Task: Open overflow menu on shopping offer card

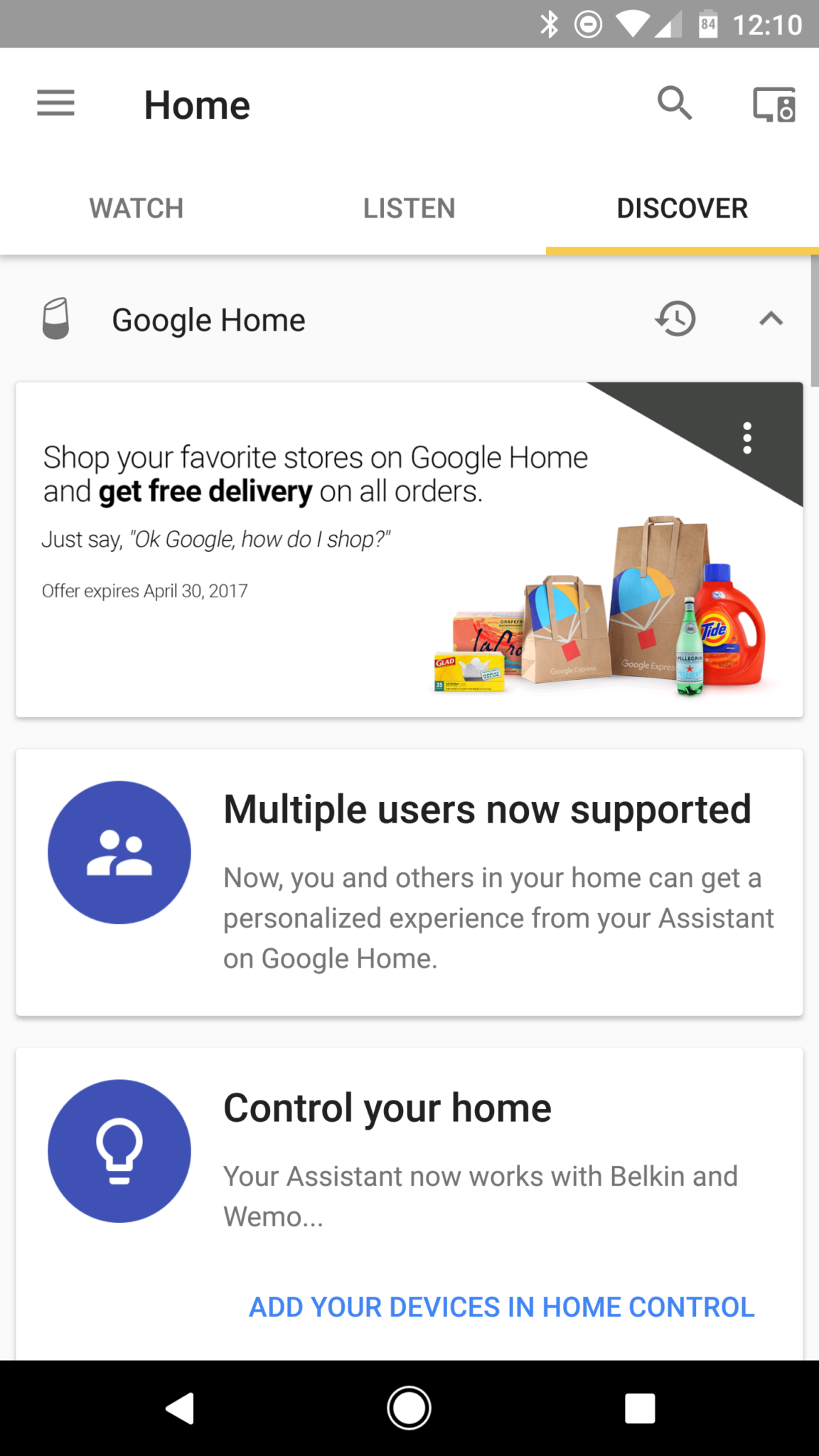Action: tap(746, 438)
